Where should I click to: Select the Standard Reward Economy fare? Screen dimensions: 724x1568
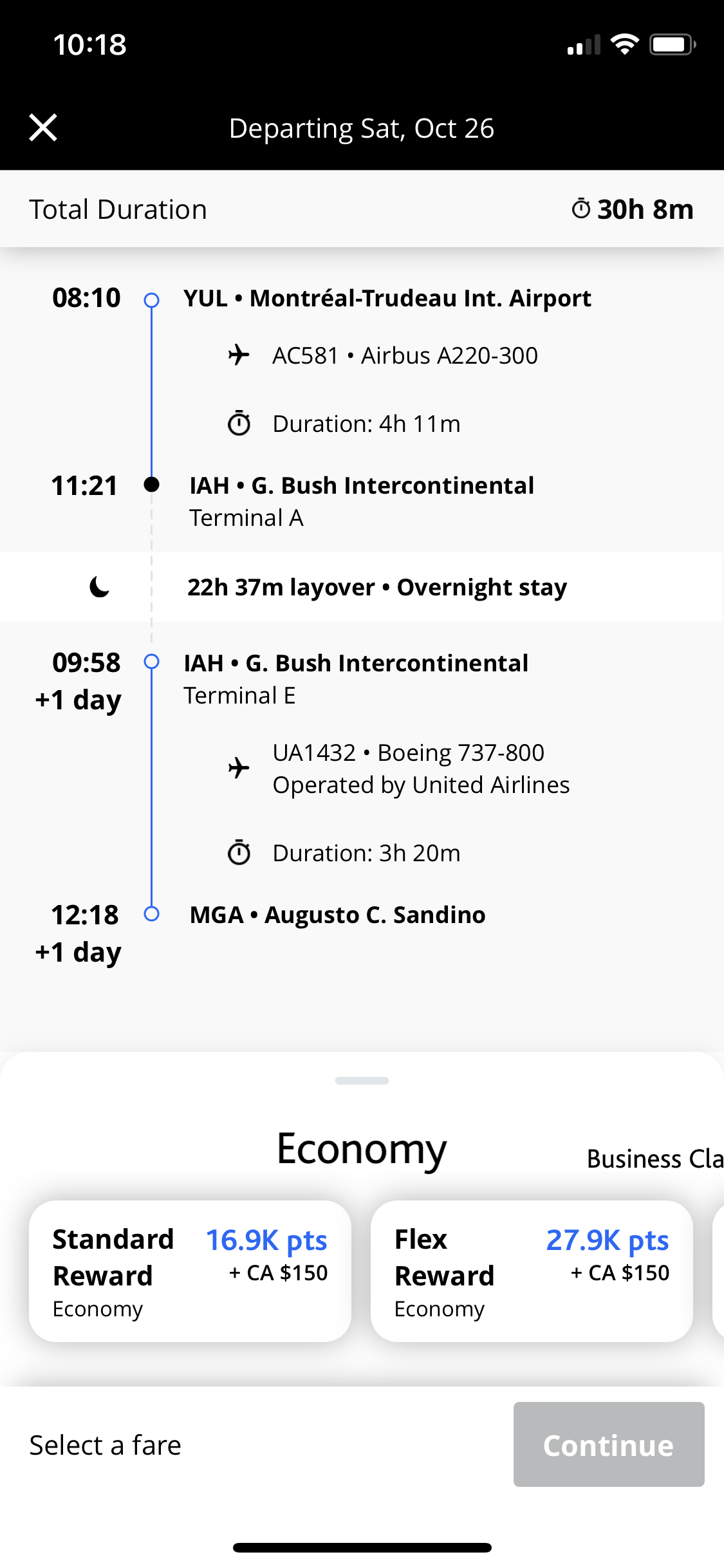190,1271
